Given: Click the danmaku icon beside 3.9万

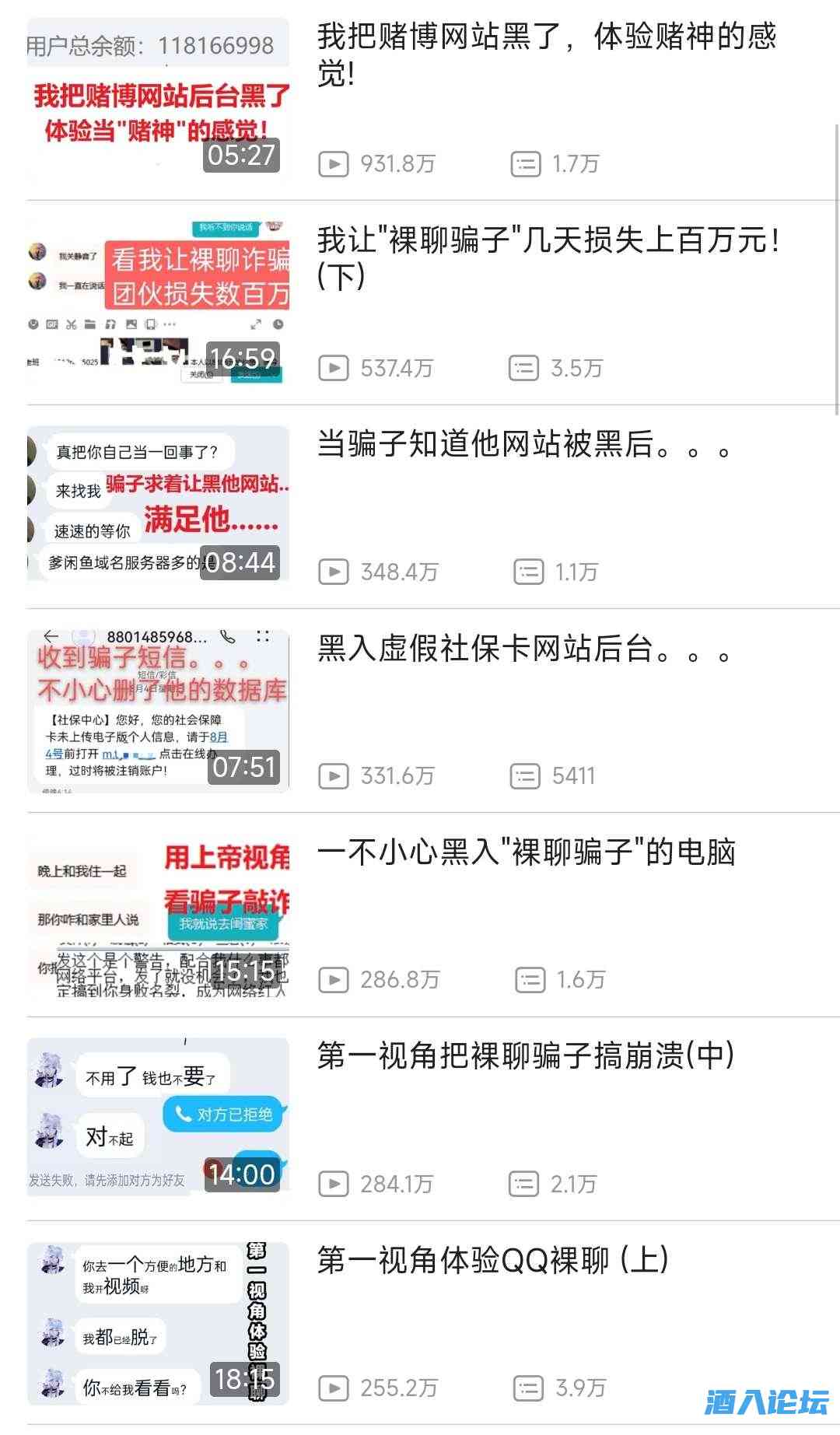Looking at the screenshot, I should [529, 1387].
